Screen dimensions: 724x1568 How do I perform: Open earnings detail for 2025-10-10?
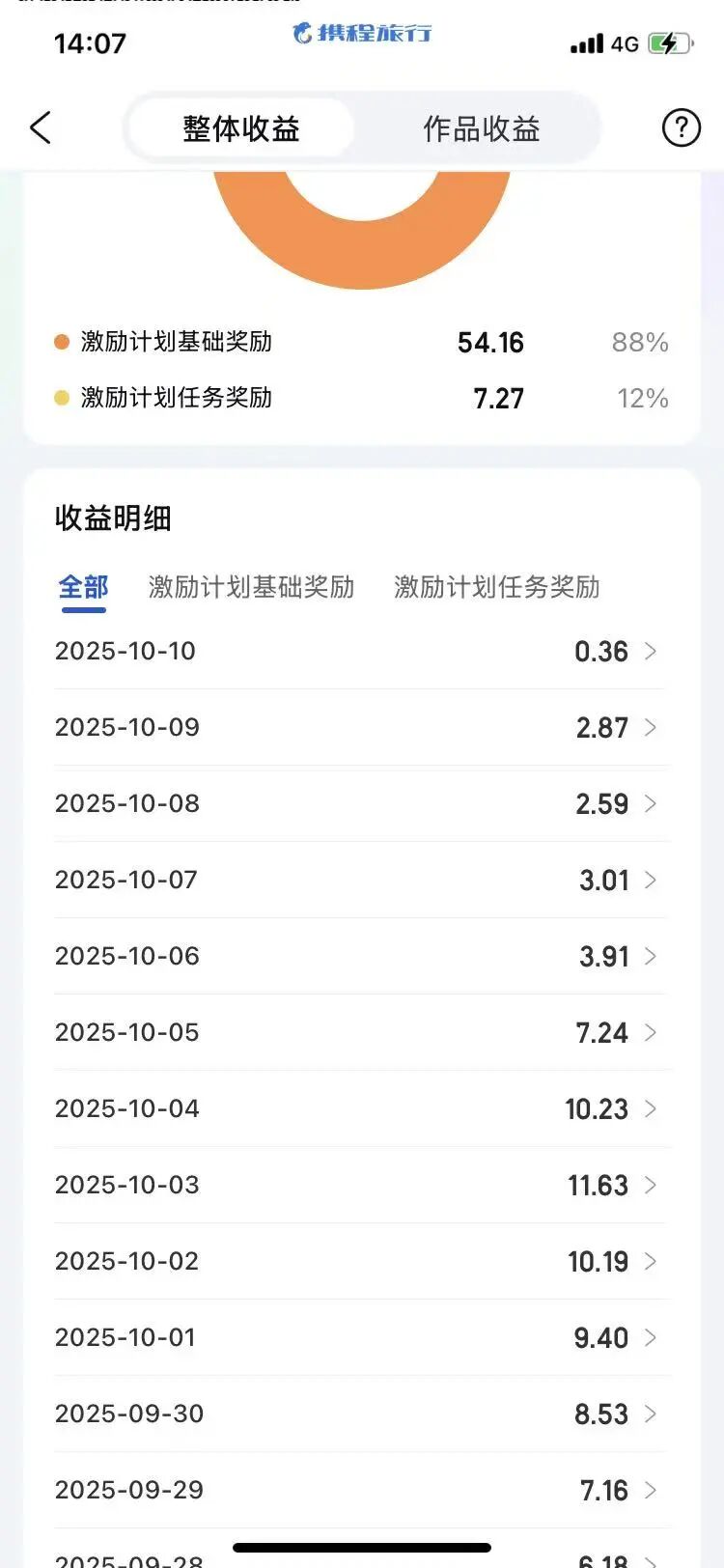click(361, 652)
